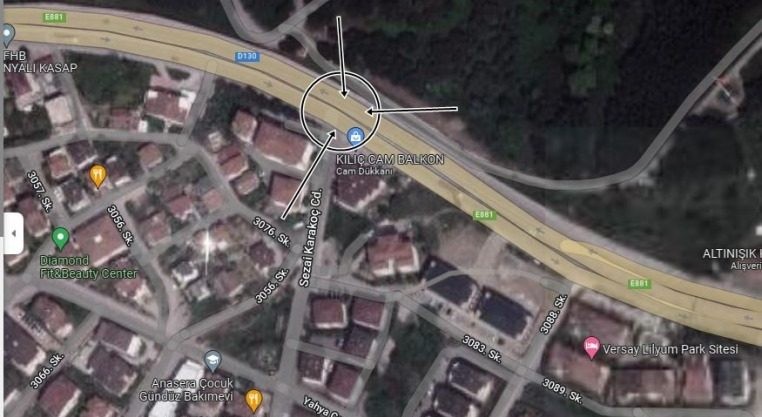Open the orange restaurant pin near 3057. Sk.
Screen dimensions: 762x417
pos(97,176)
